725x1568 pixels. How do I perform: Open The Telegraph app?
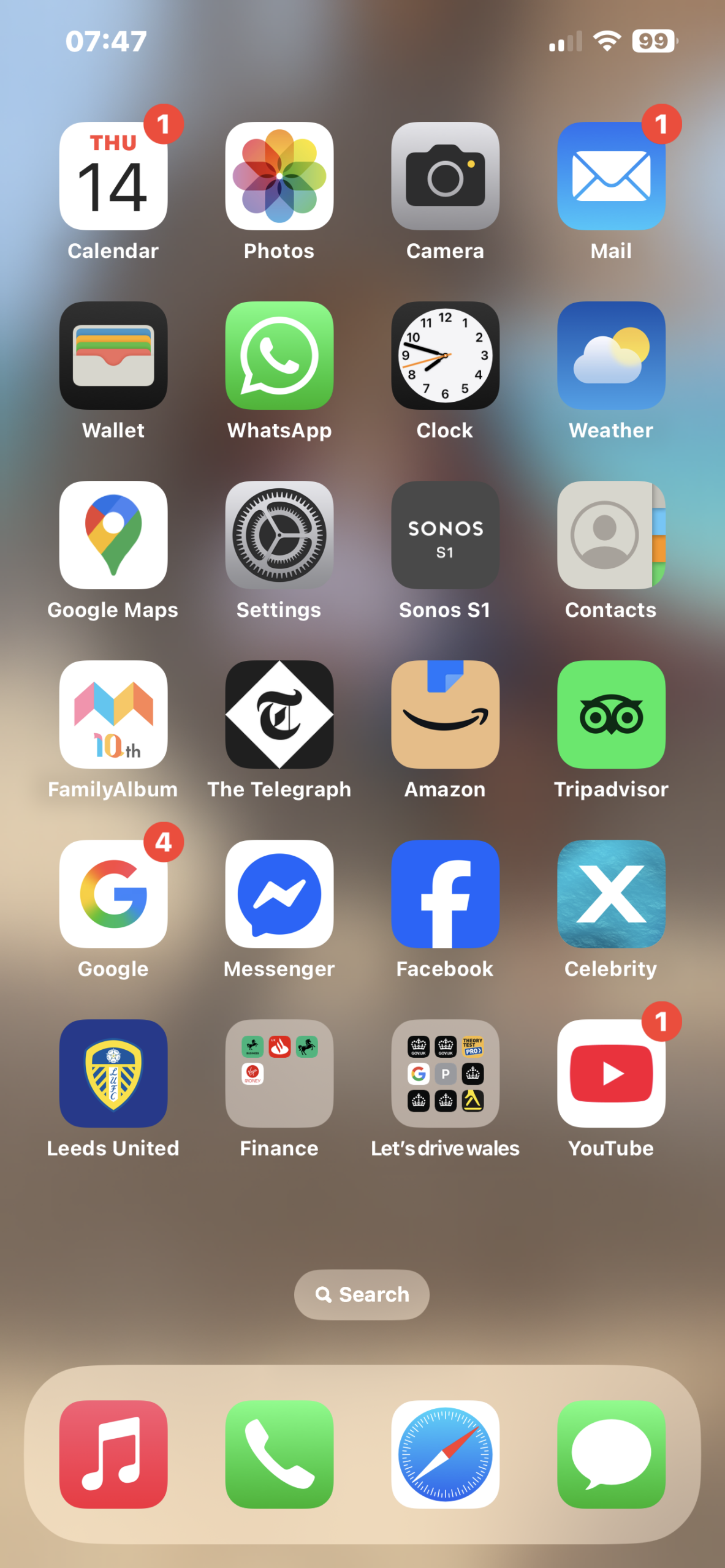tap(279, 714)
